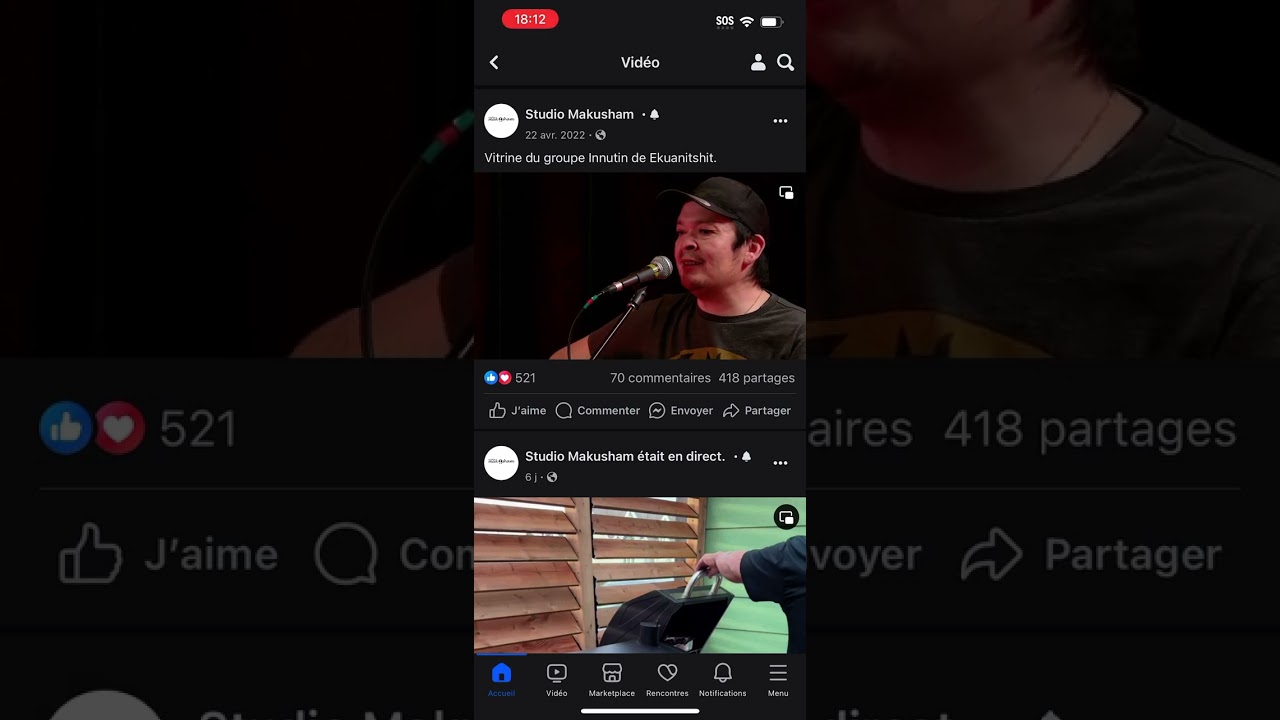The image size is (1280, 720).
Task: Play the Innutin de Ekuanitshit video
Action: [x=640, y=266]
